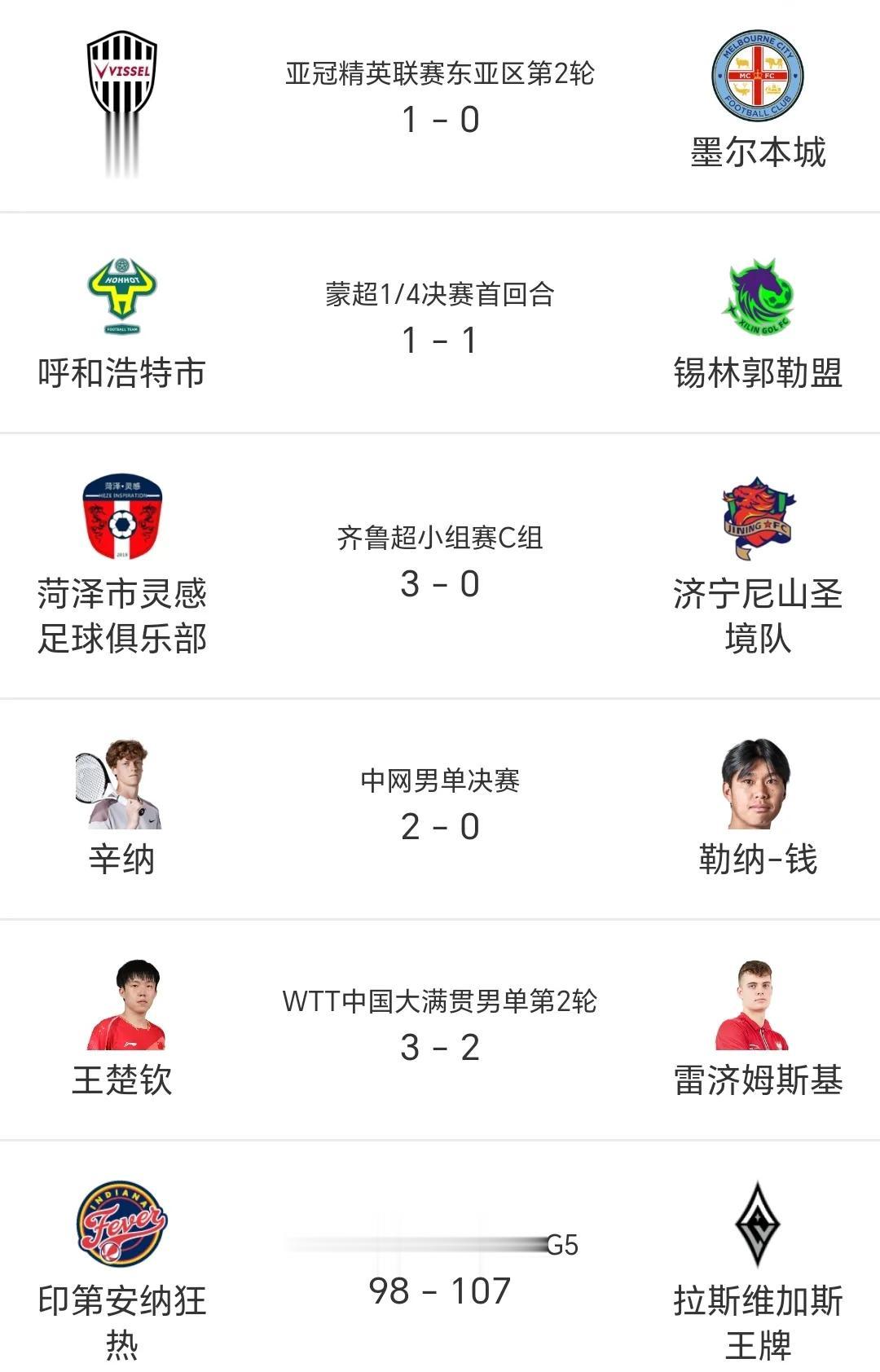Open the 菏泽市灵感 vs 济宁尼山圣境队 match
880x1372 pixels.
440,565
